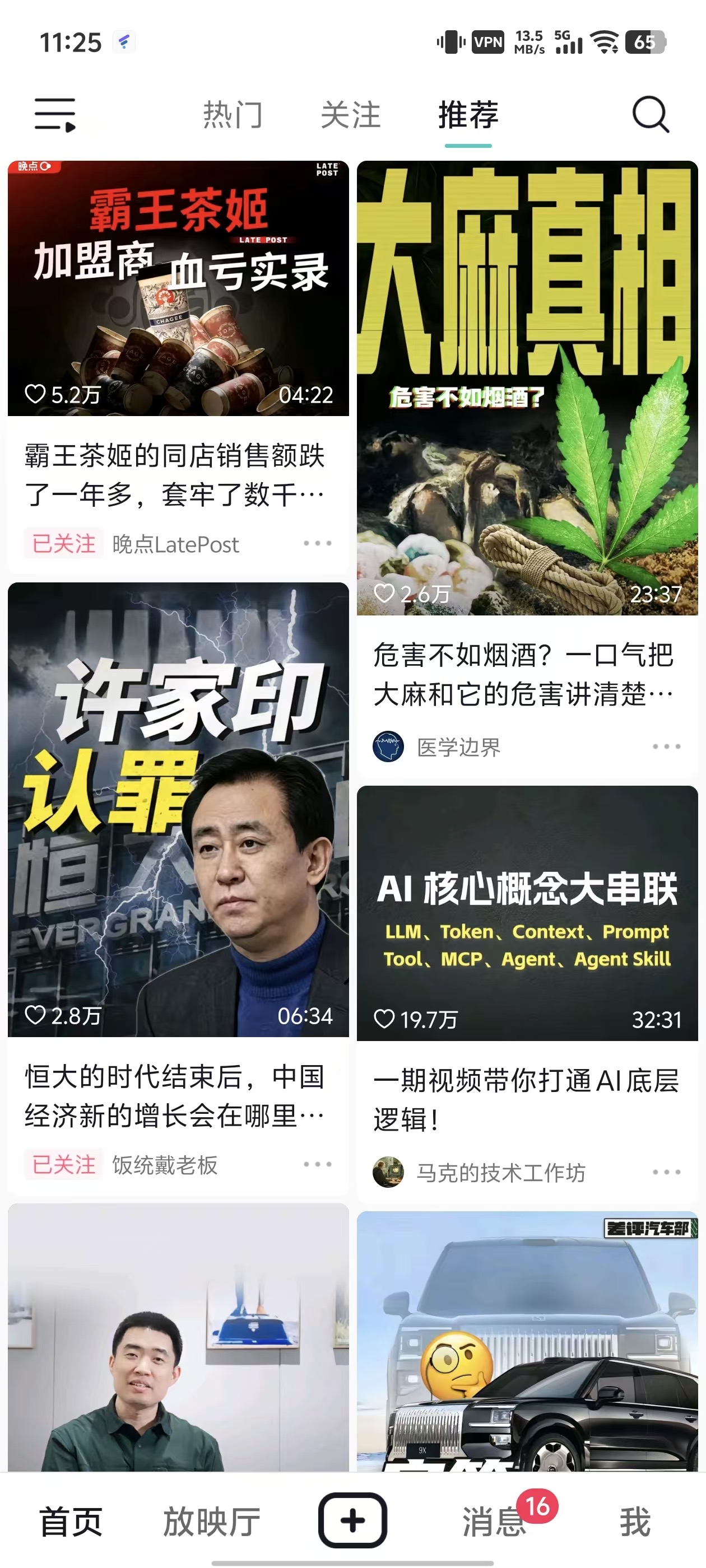Switch to the 热门 tab

pos(233,115)
